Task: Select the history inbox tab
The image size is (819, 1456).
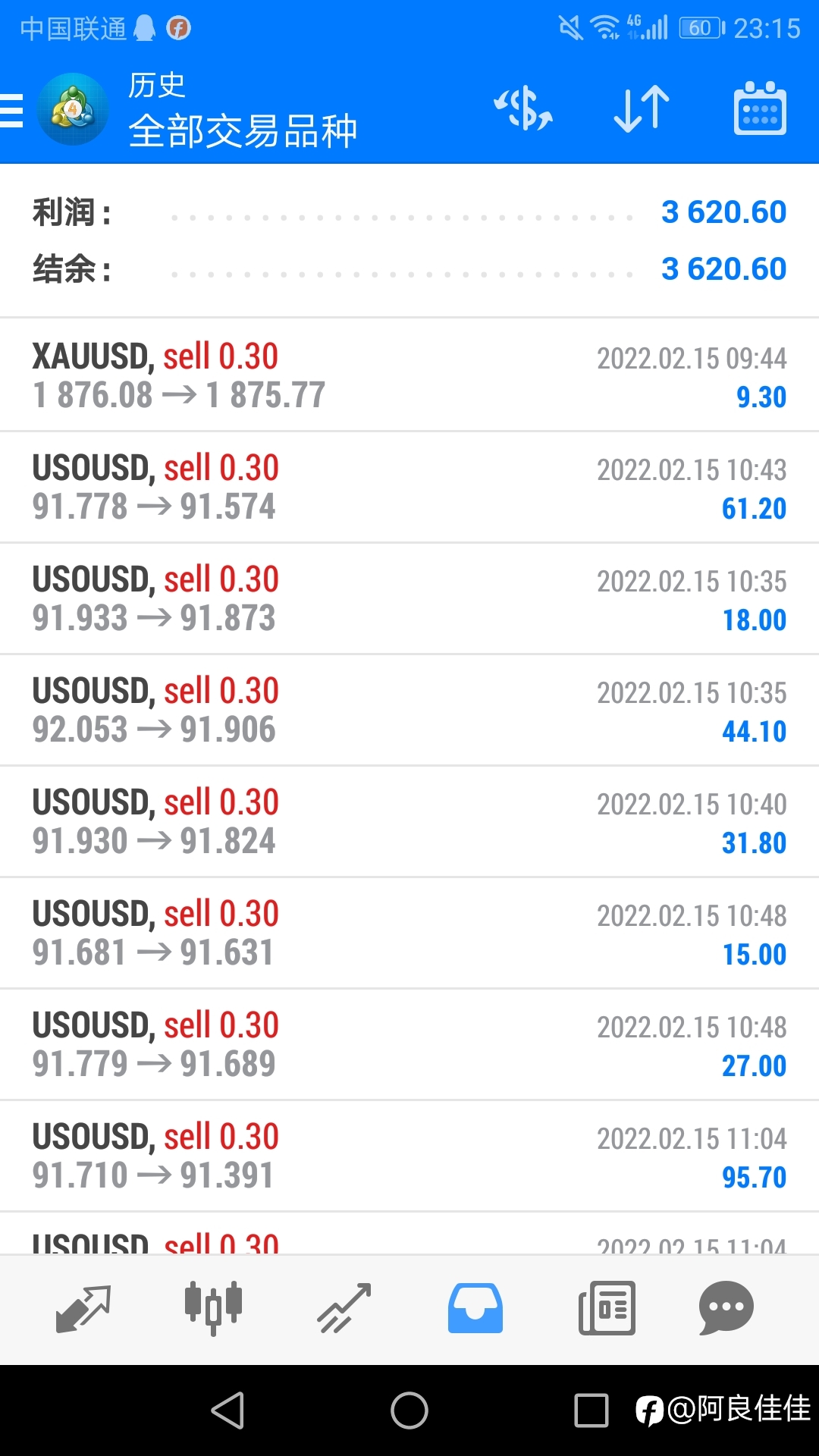Action: [475, 1308]
